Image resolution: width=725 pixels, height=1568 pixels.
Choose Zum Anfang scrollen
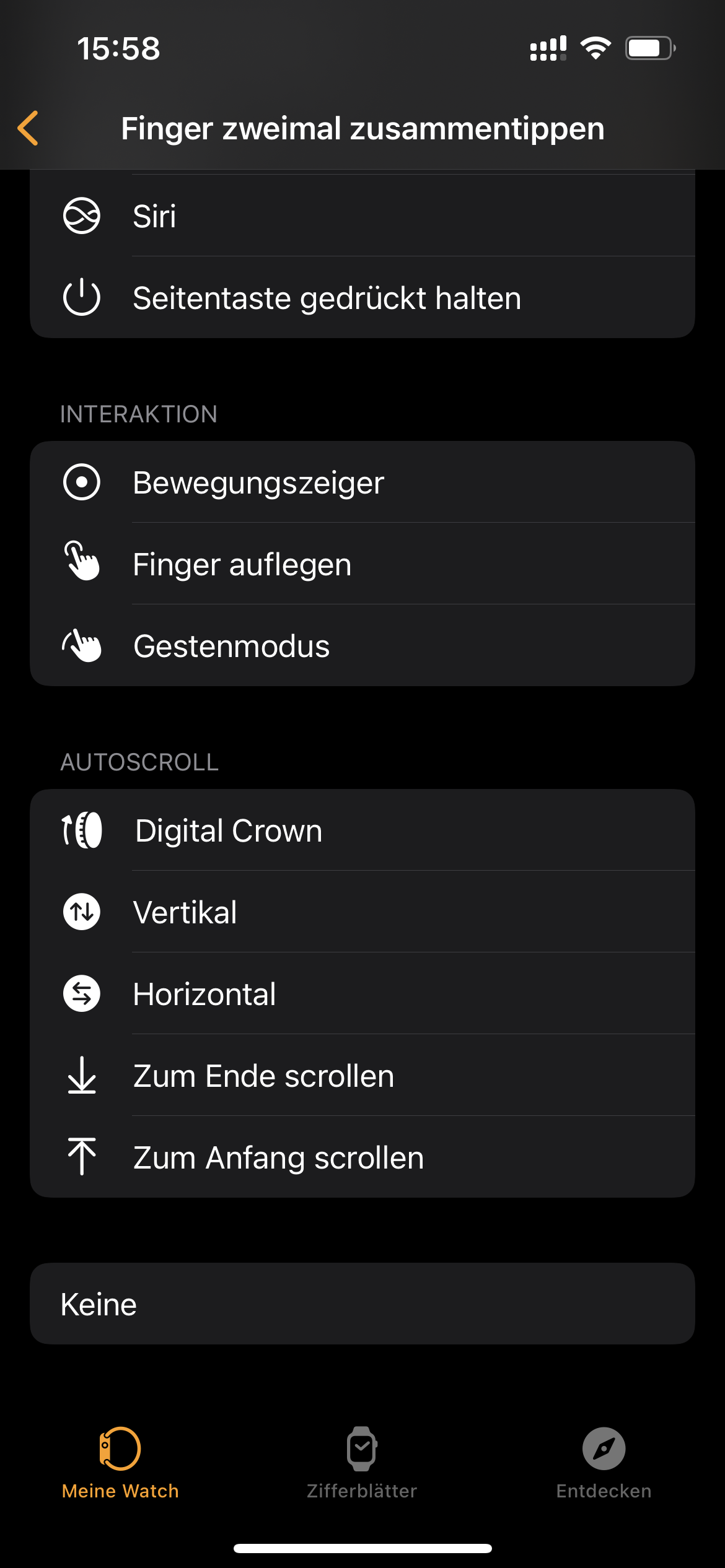tap(362, 1157)
